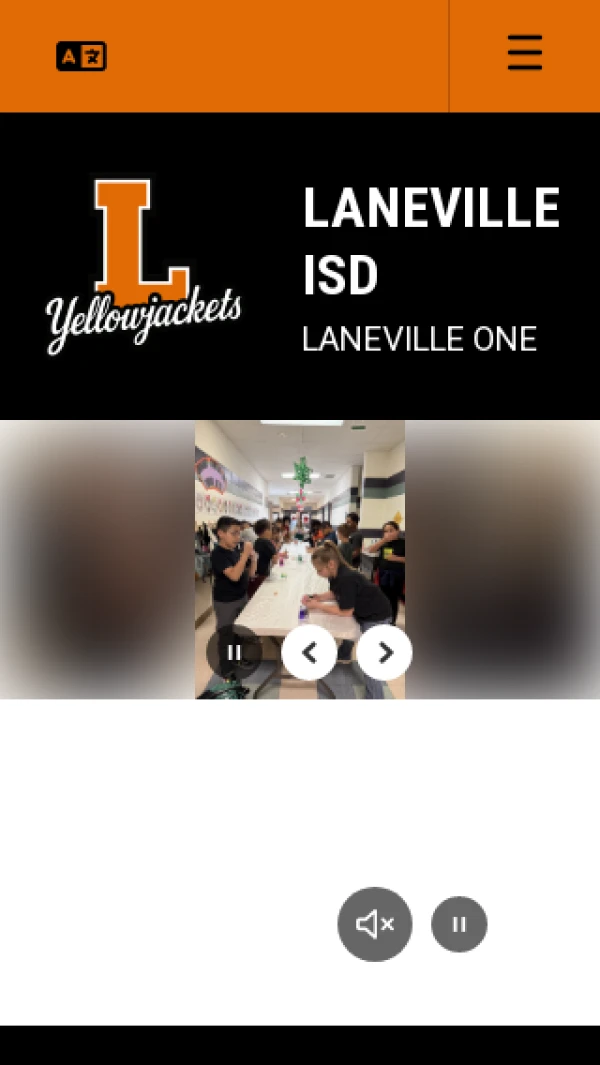Open the hamburger navigation menu
Screen dimensions: 600x1065
coord(524,53)
